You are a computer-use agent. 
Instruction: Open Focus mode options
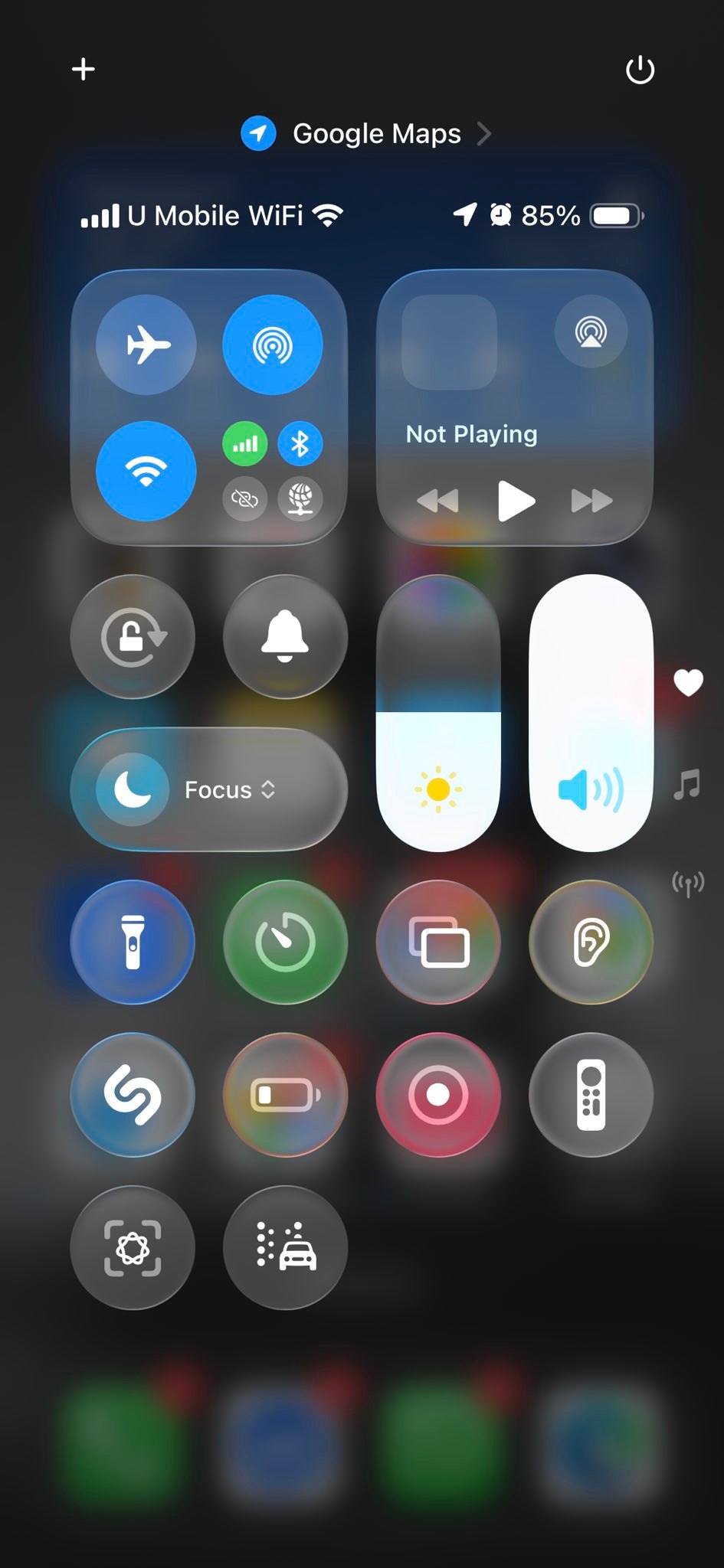tap(208, 789)
